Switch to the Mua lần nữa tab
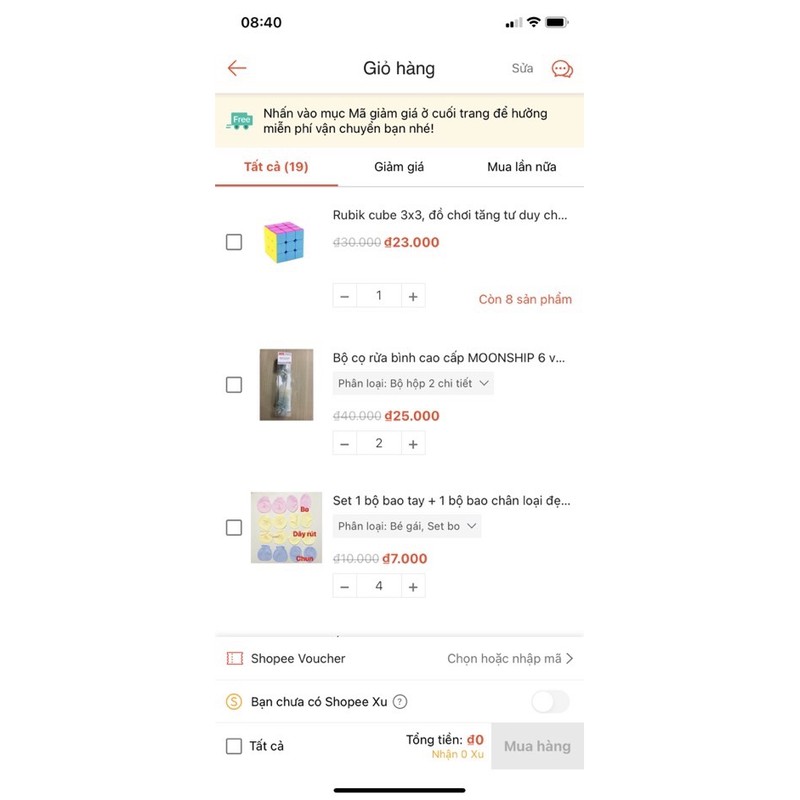 tap(521, 167)
